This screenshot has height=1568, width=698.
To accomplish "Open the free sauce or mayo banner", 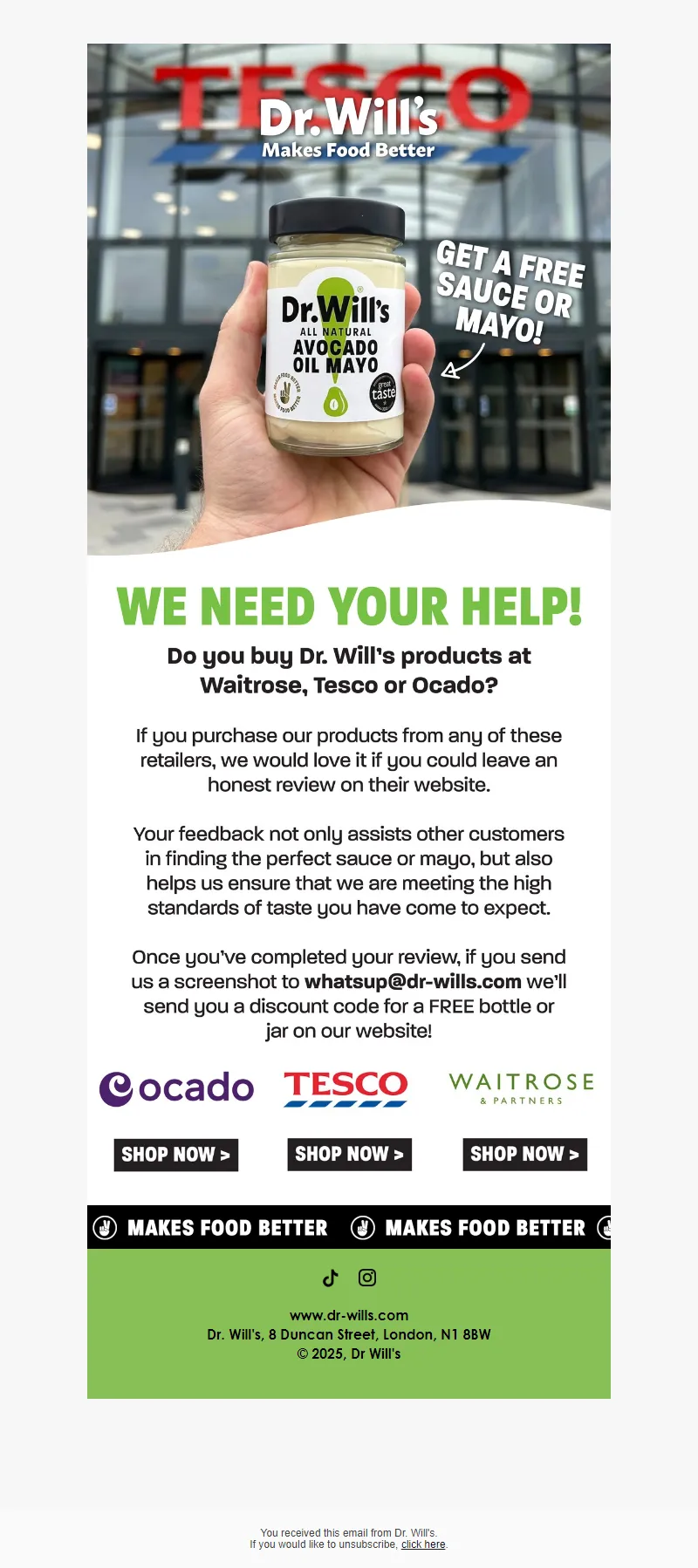I will click(349, 297).
